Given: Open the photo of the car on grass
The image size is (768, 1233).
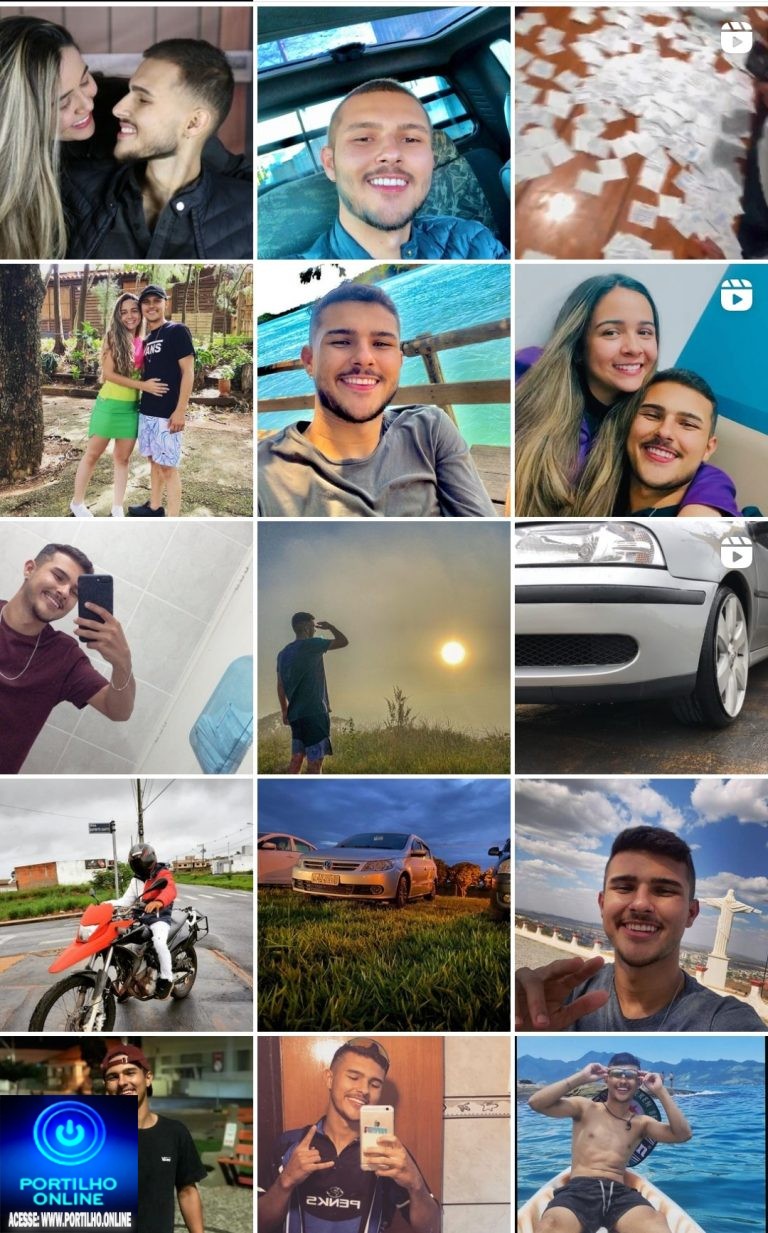Looking at the screenshot, I should [x=383, y=905].
